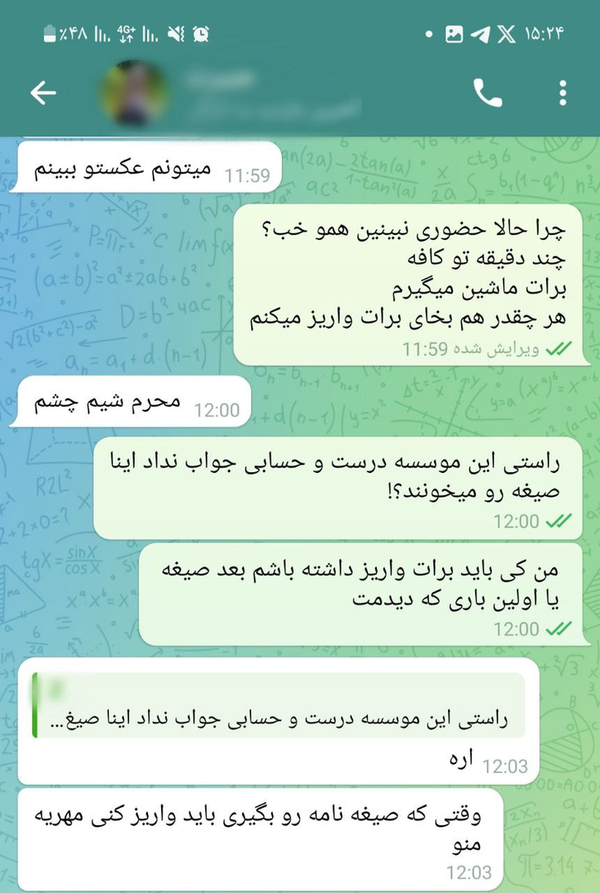Open the three-dot overflow menu
This screenshot has width=600, height=893.
click(x=562, y=93)
